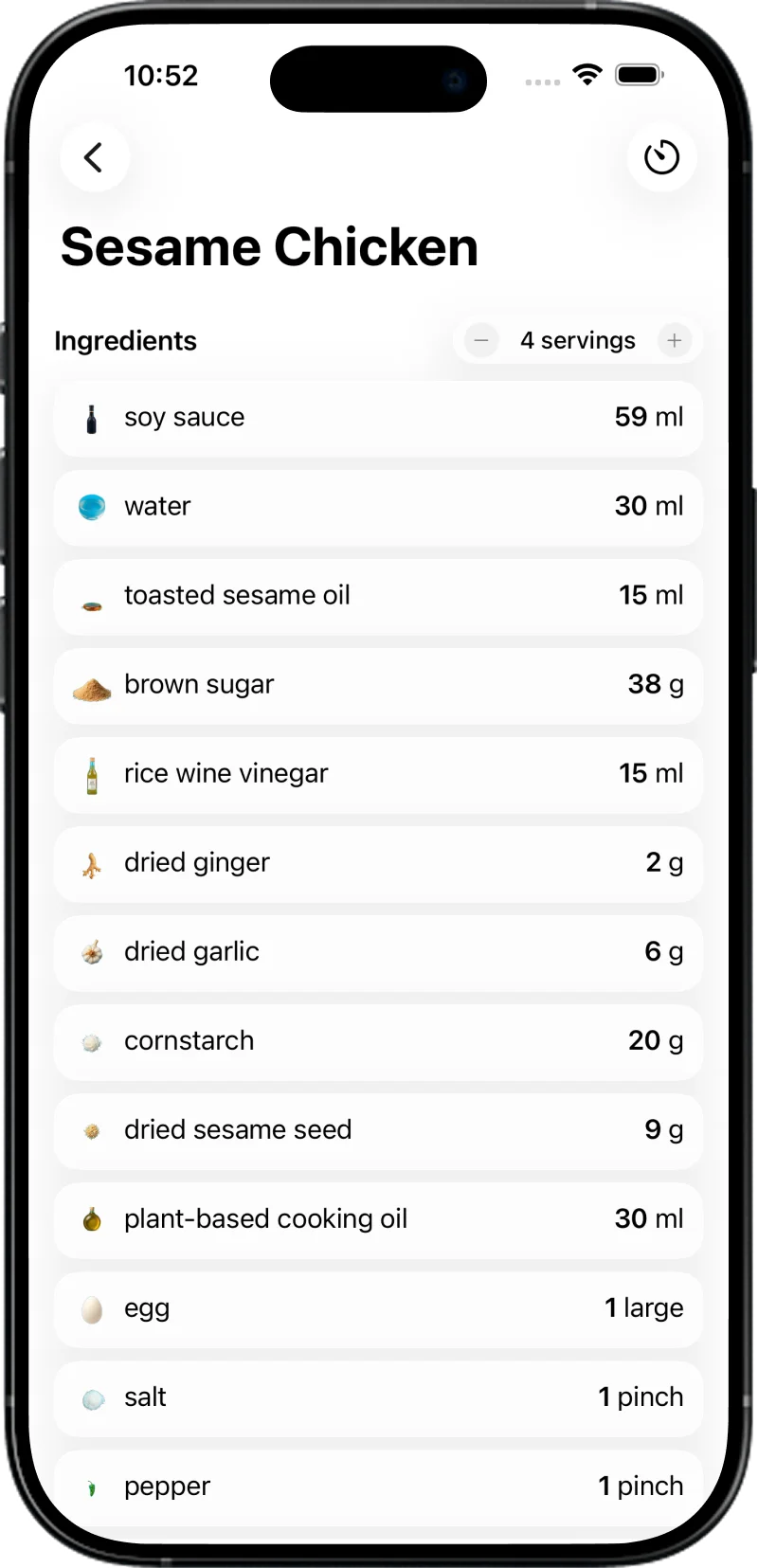
Task: Open the cornstarch ingredient row
Action: [378, 1041]
